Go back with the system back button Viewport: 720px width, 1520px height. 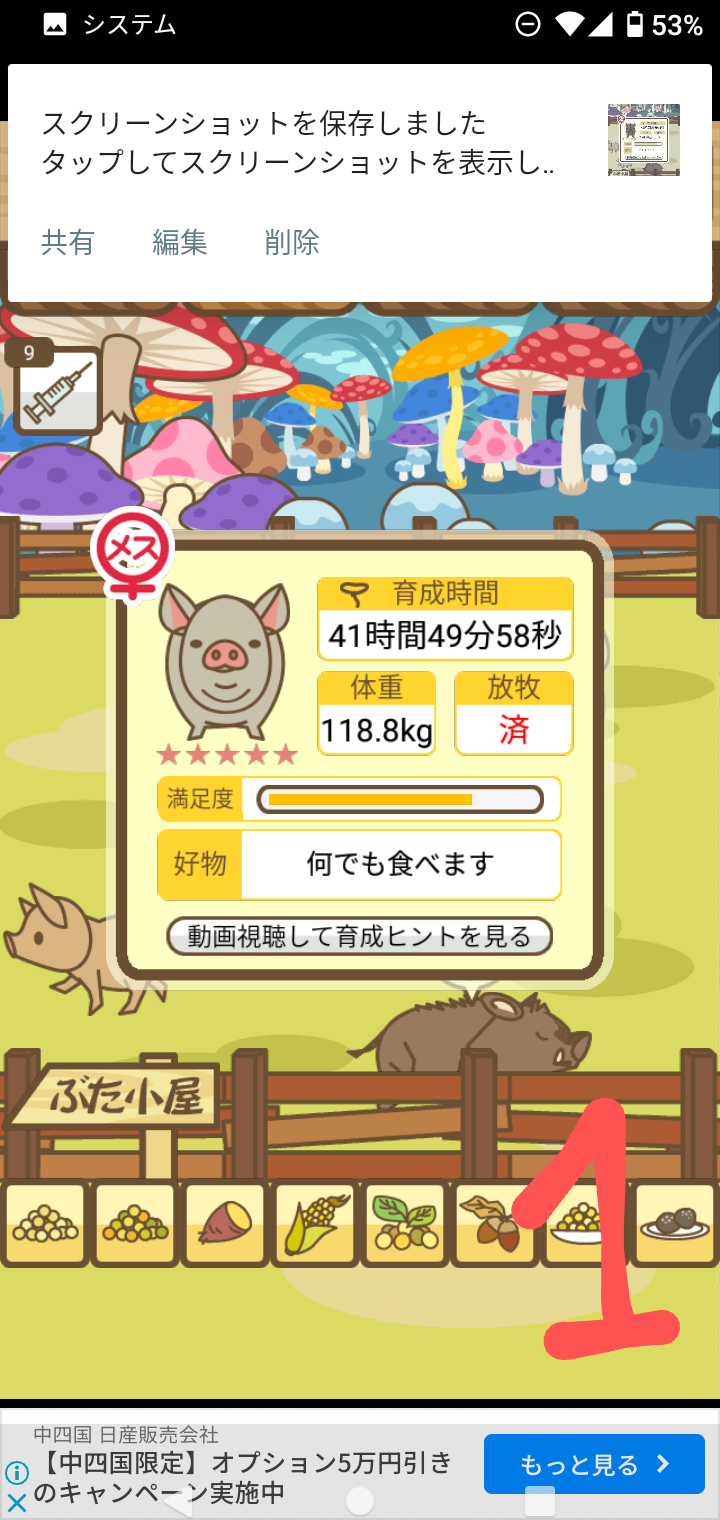178,1500
